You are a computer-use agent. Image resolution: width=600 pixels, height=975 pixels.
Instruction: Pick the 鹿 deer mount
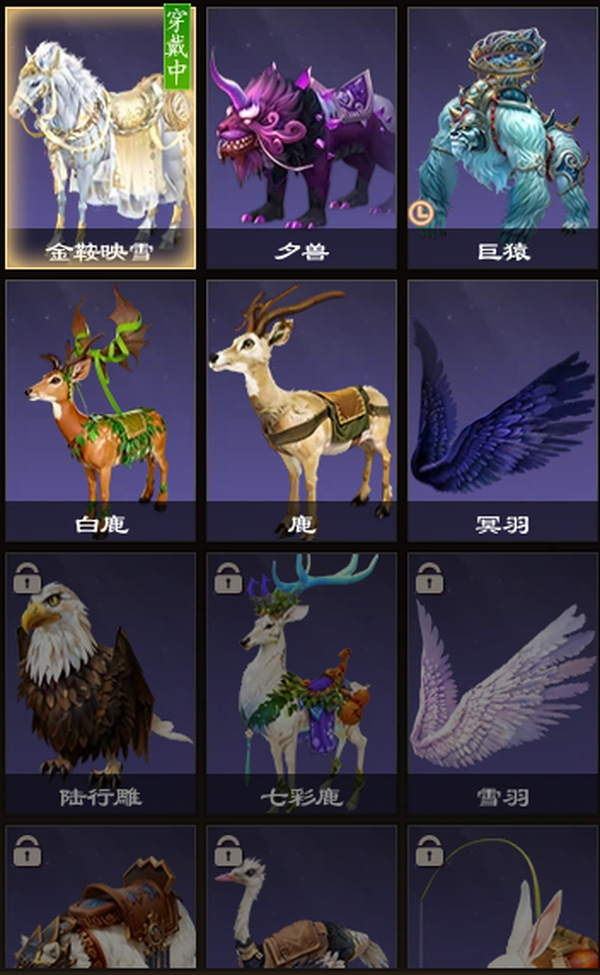click(x=302, y=410)
